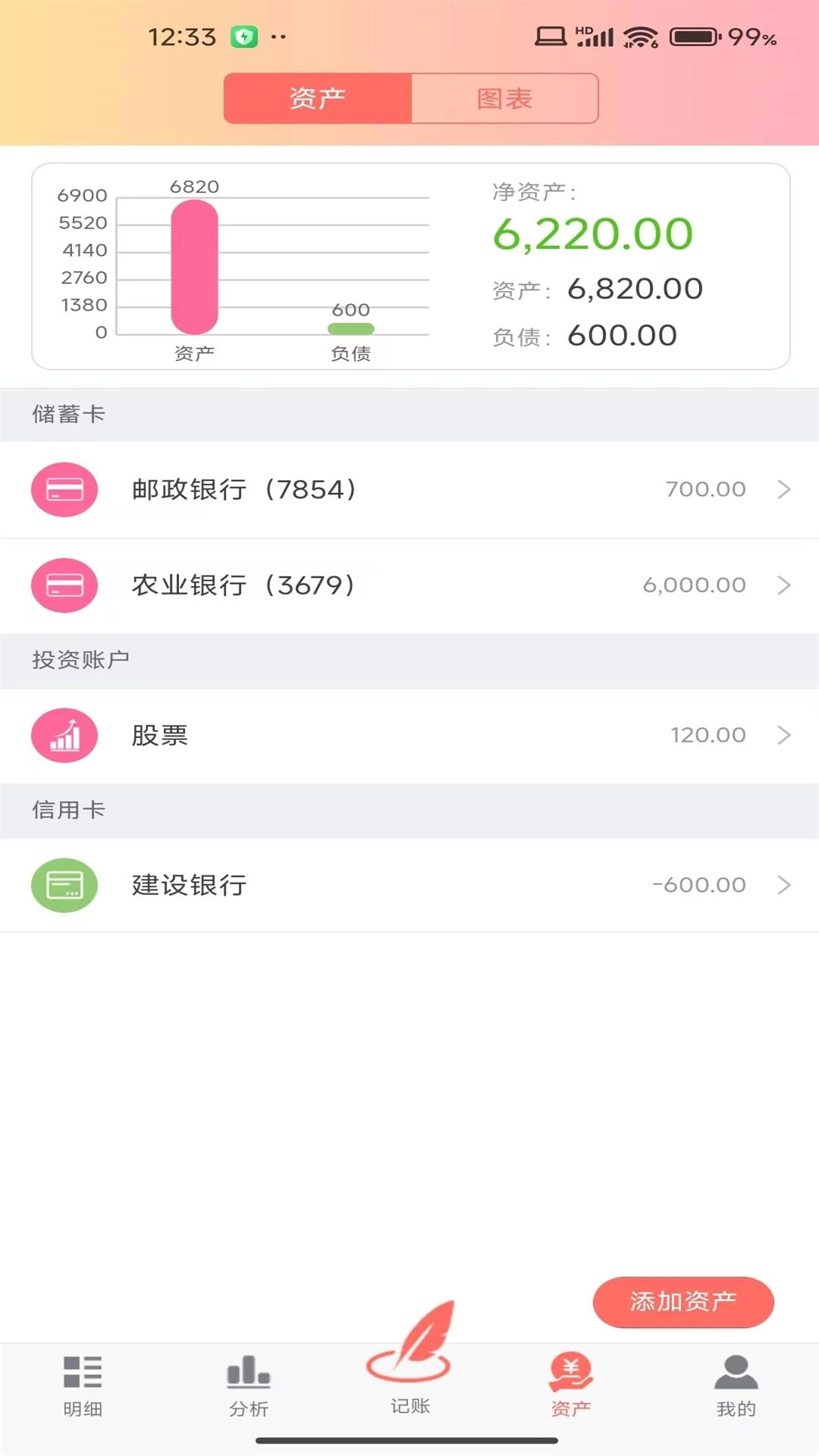819x1456 pixels.
Task: Select the 股票 investment chart icon
Action: [x=64, y=735]
